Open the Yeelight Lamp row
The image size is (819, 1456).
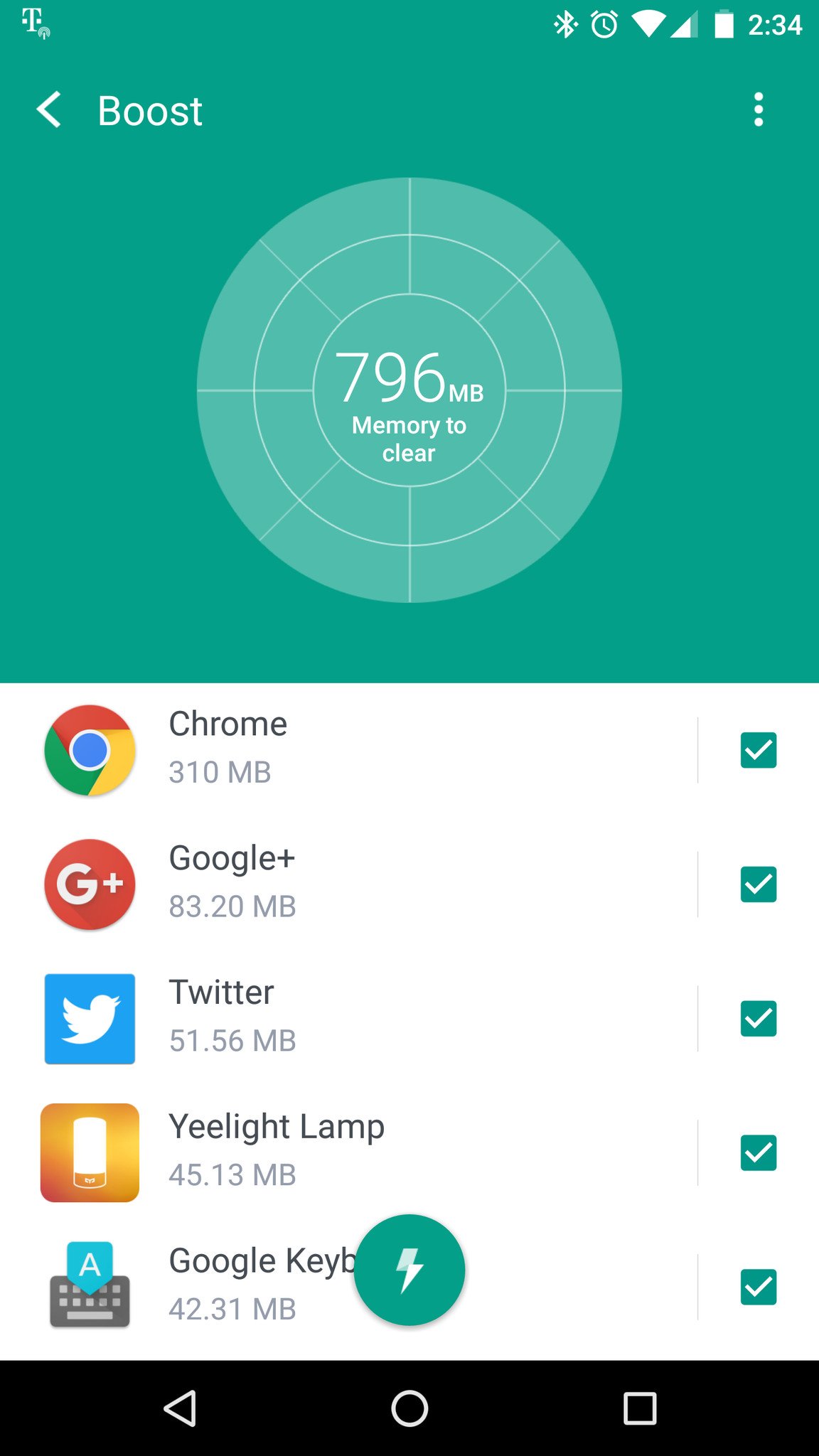tap(355, 1153)
